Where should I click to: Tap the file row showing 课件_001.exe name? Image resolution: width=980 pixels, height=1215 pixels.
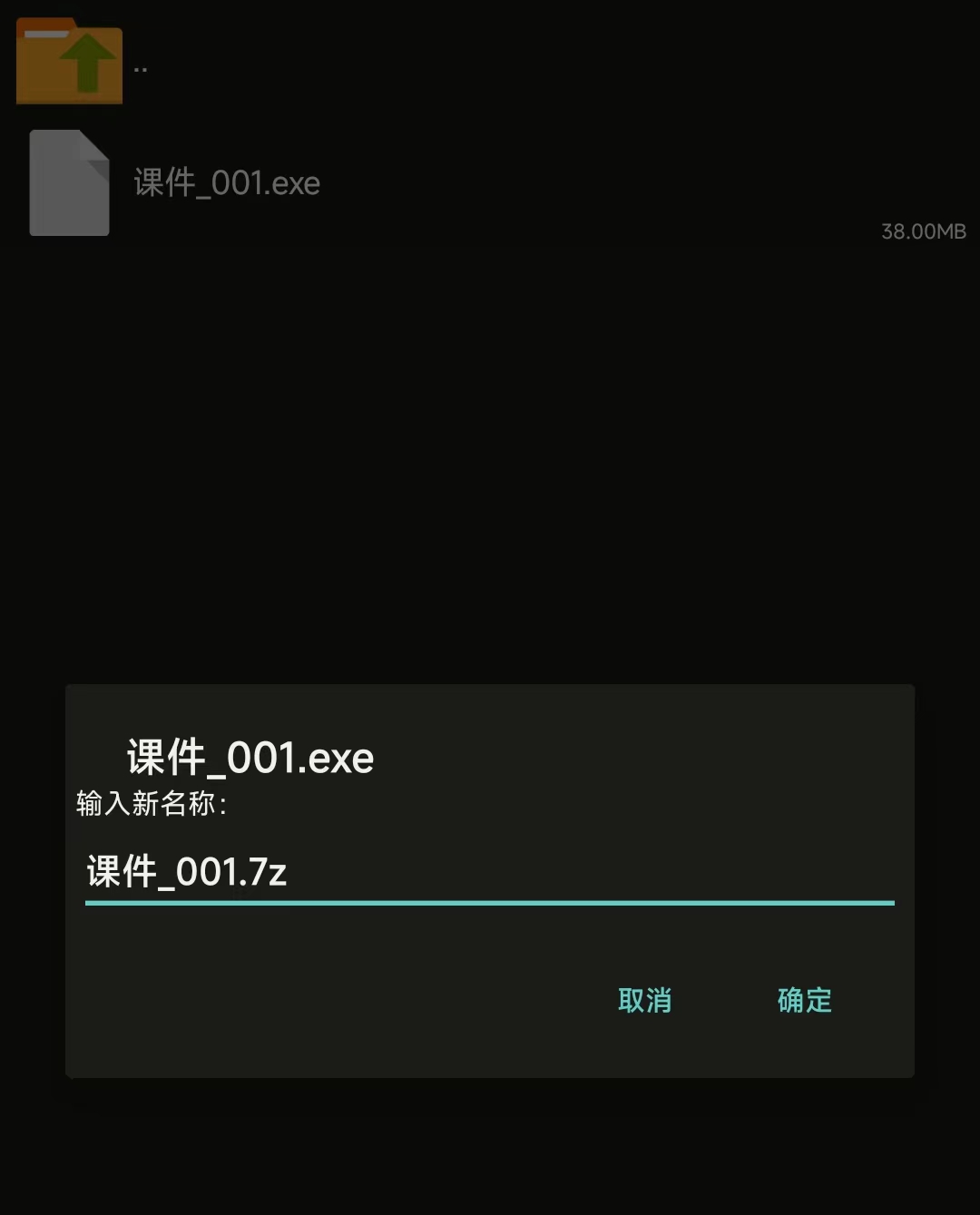(226, 181)
